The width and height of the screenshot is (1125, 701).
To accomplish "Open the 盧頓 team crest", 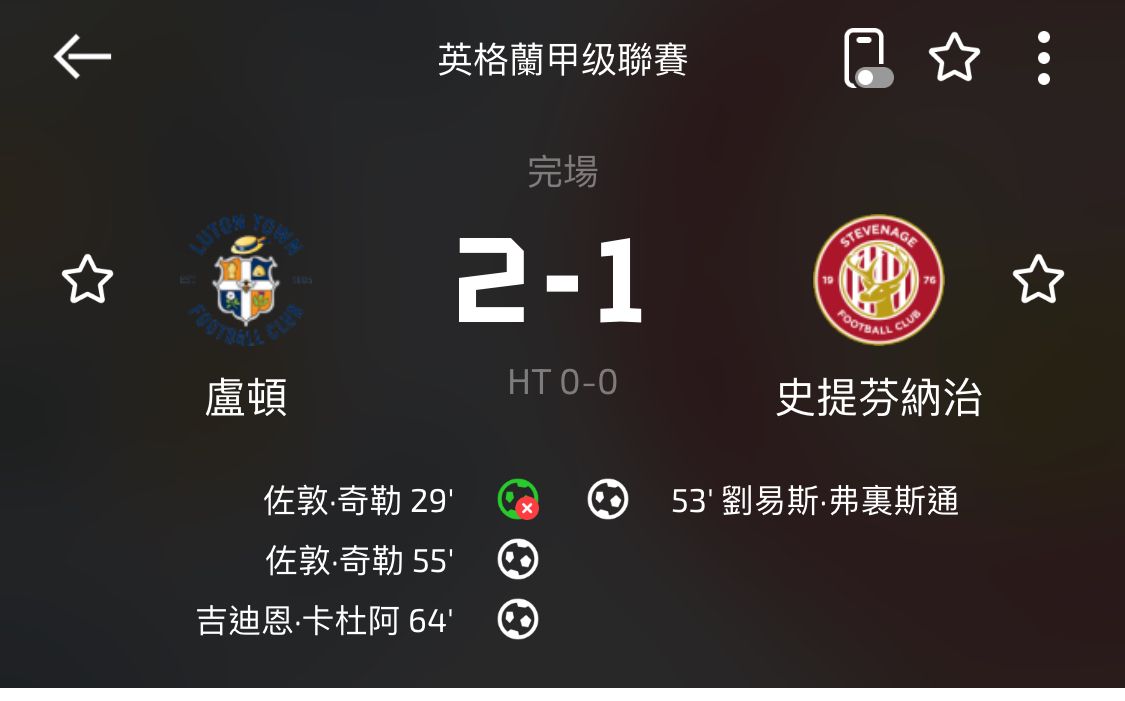I will pyautogui.click(x=246, y=279).
